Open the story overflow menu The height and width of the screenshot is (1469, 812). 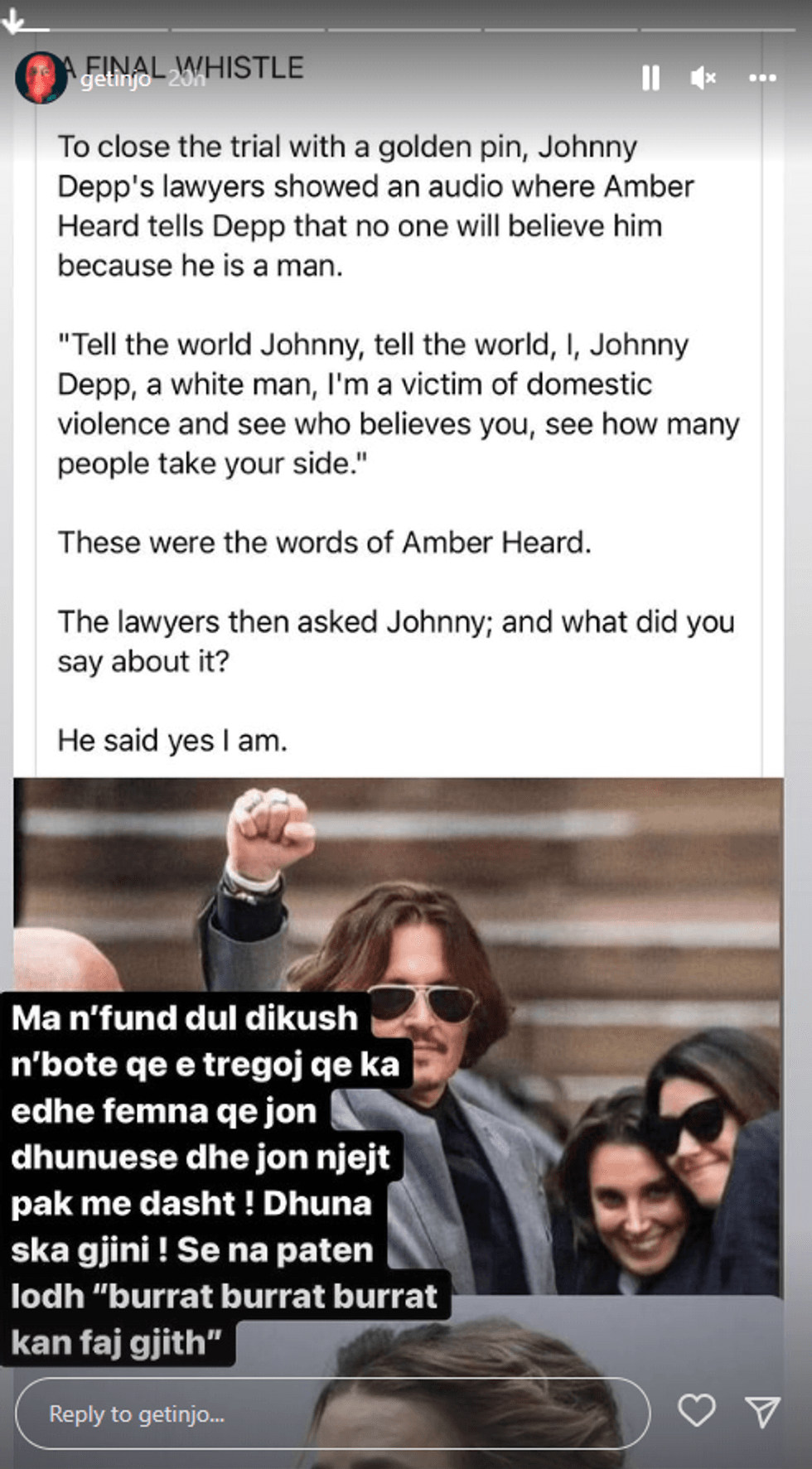pyautogui.click(x=761, y=78)
